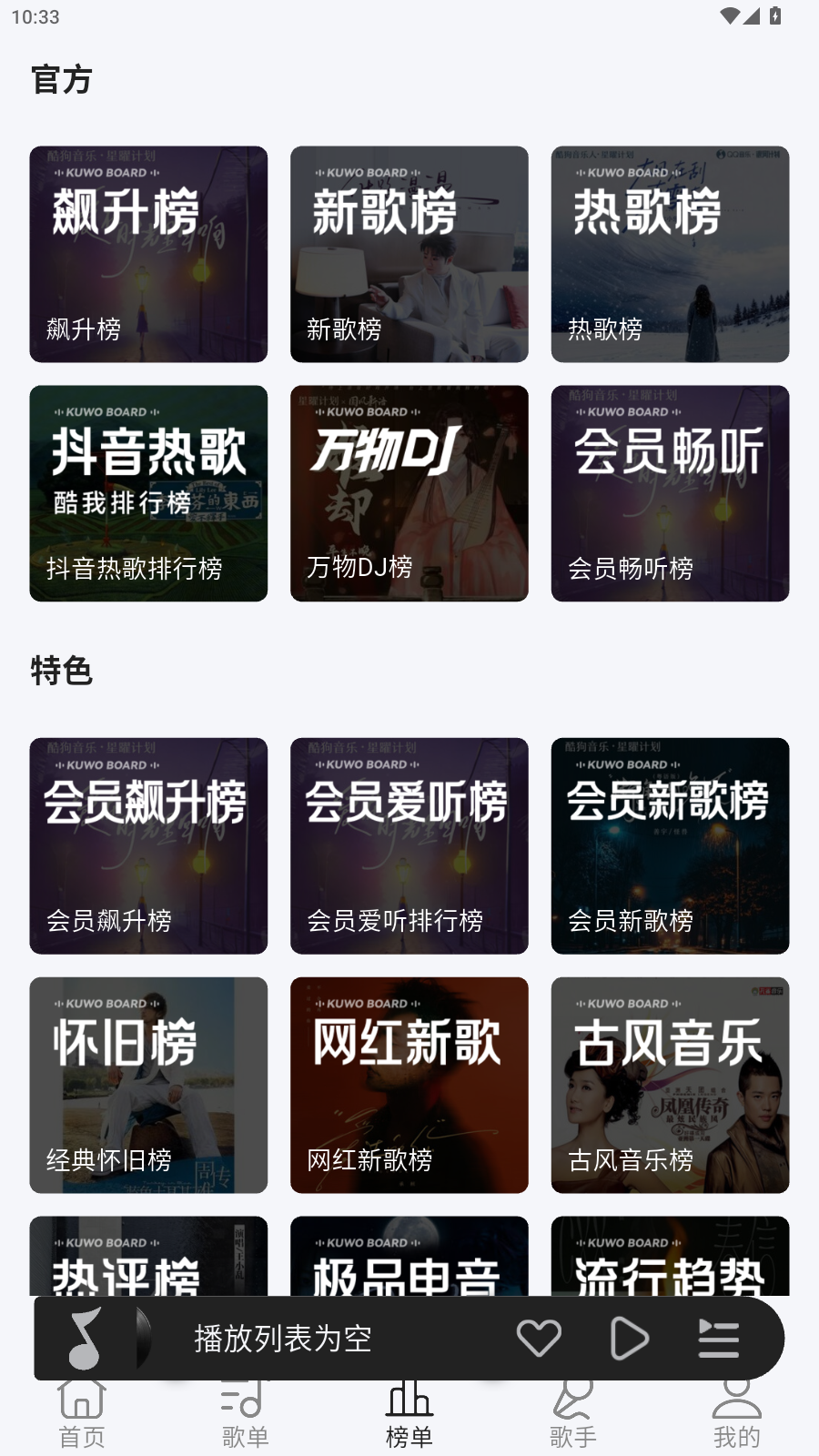Viewport: 819px width, 1456px height.
Task: Open the 新歌榜 new songs chart
Action: 409,254
